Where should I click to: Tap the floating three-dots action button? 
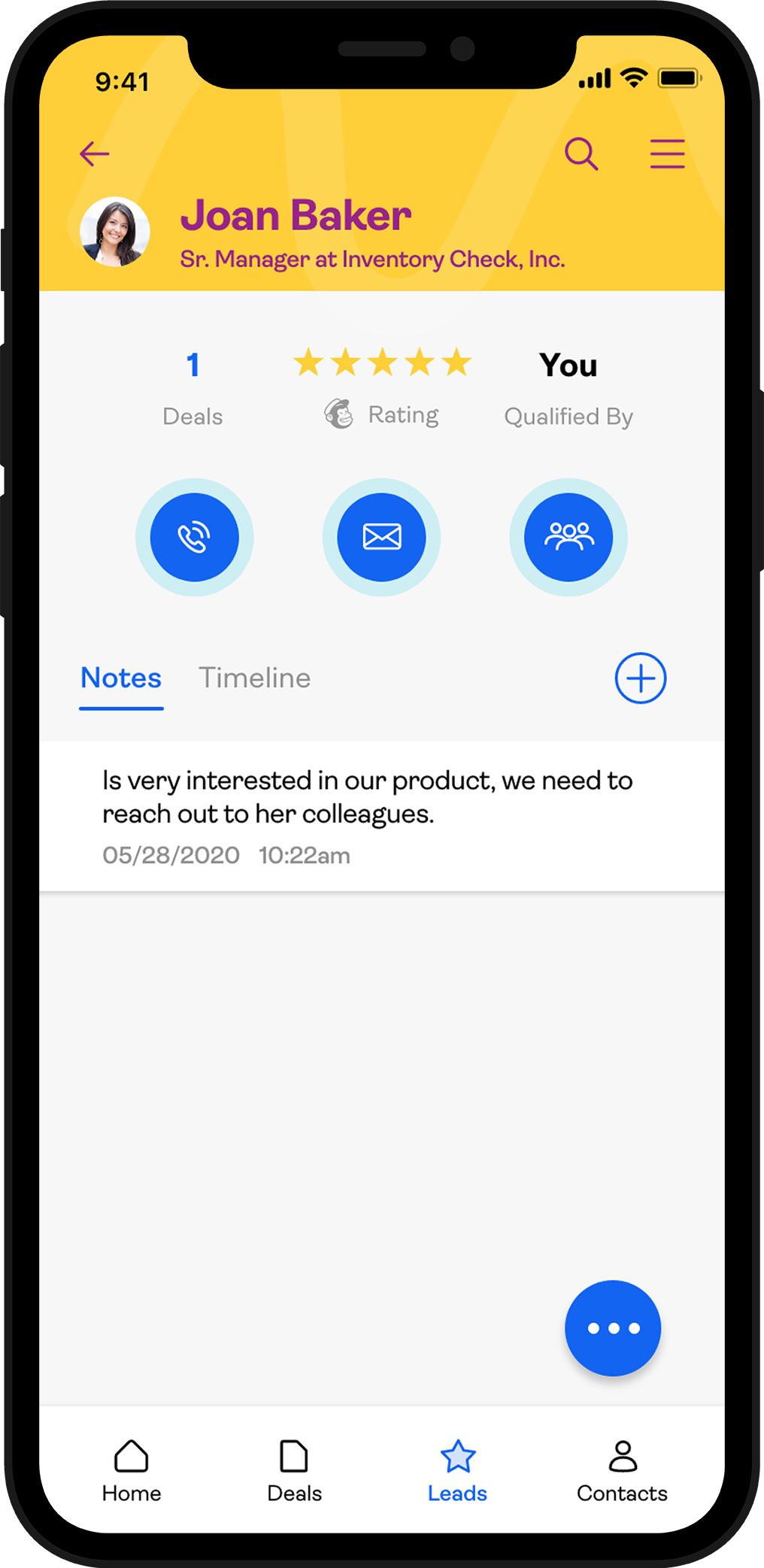(613, 1328)
